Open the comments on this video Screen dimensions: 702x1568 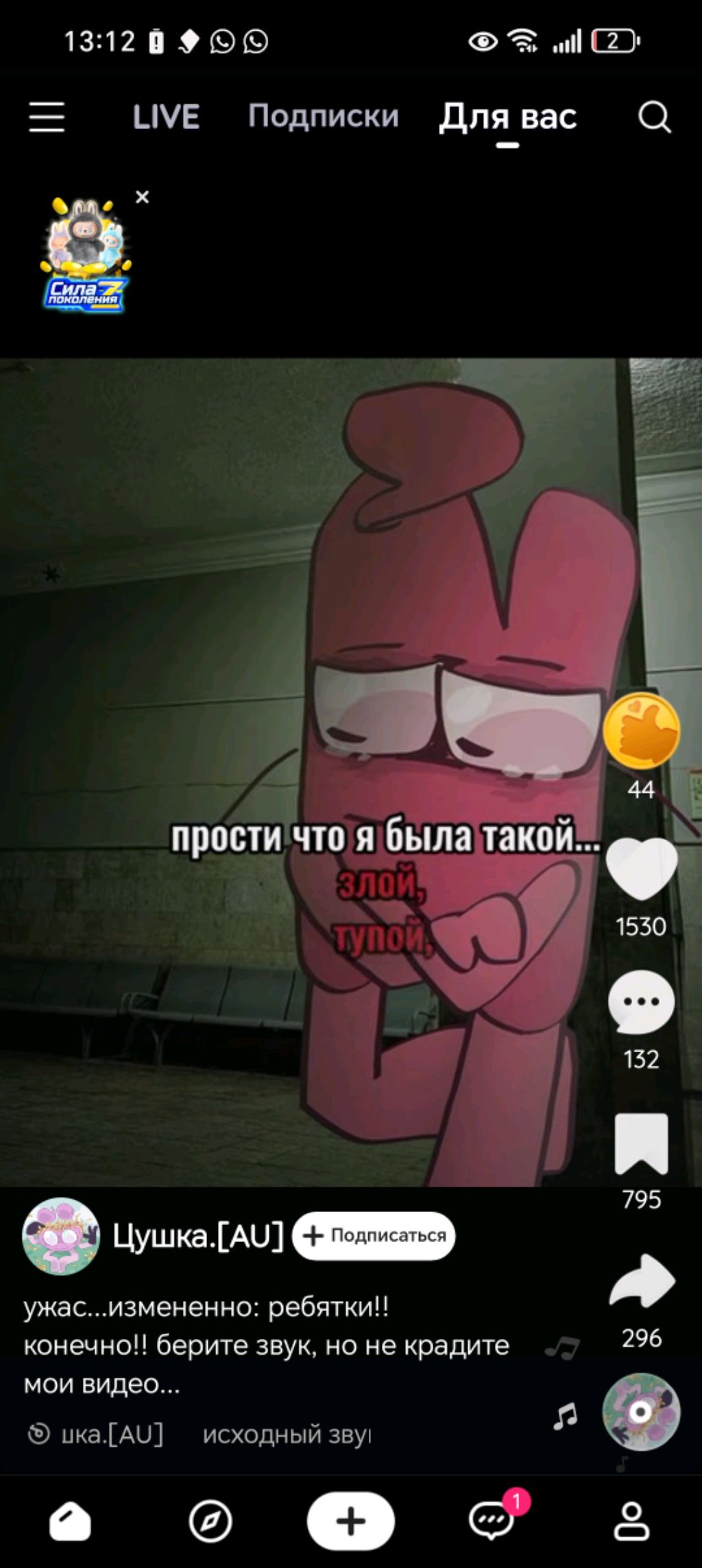point(641,1001)
